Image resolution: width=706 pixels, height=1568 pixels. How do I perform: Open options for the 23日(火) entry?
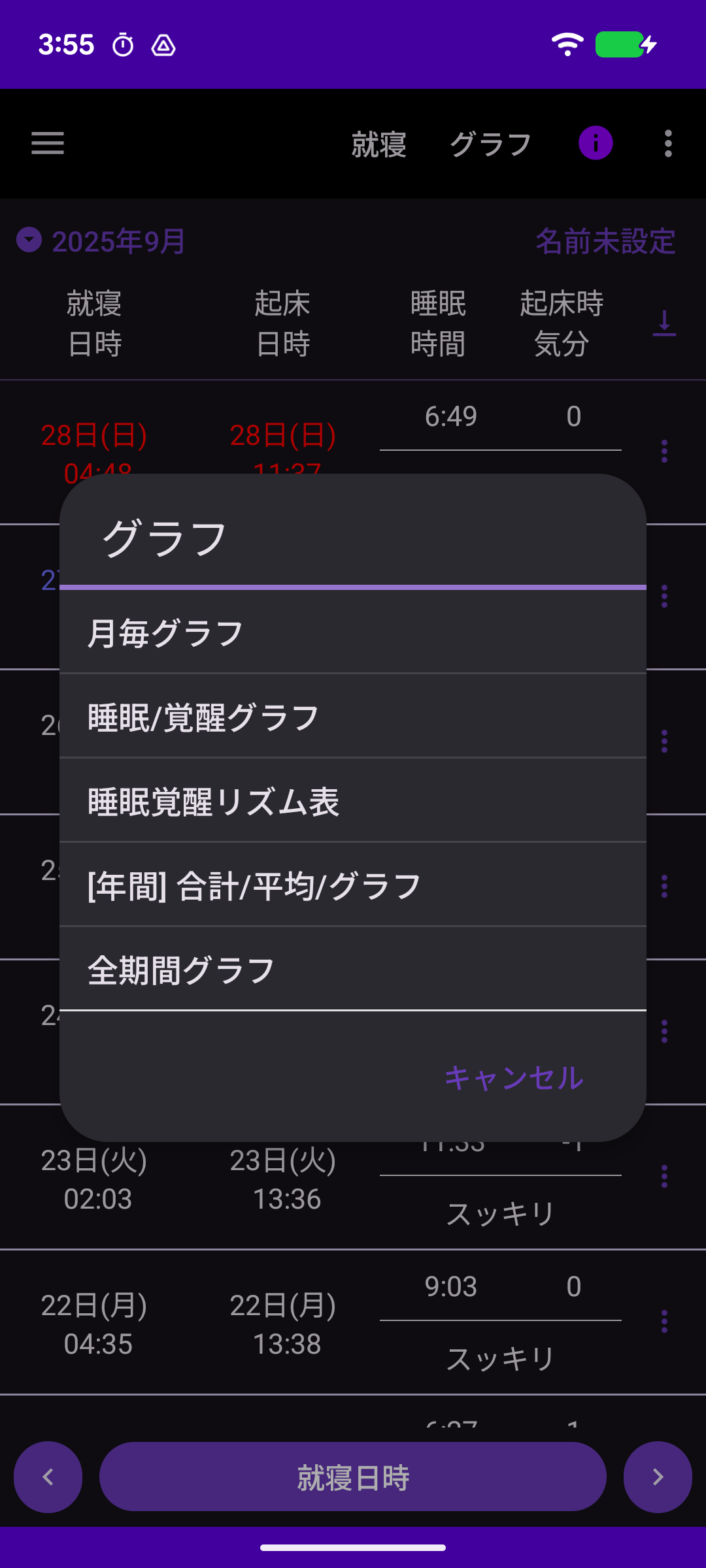click(x=664, y=1176)
